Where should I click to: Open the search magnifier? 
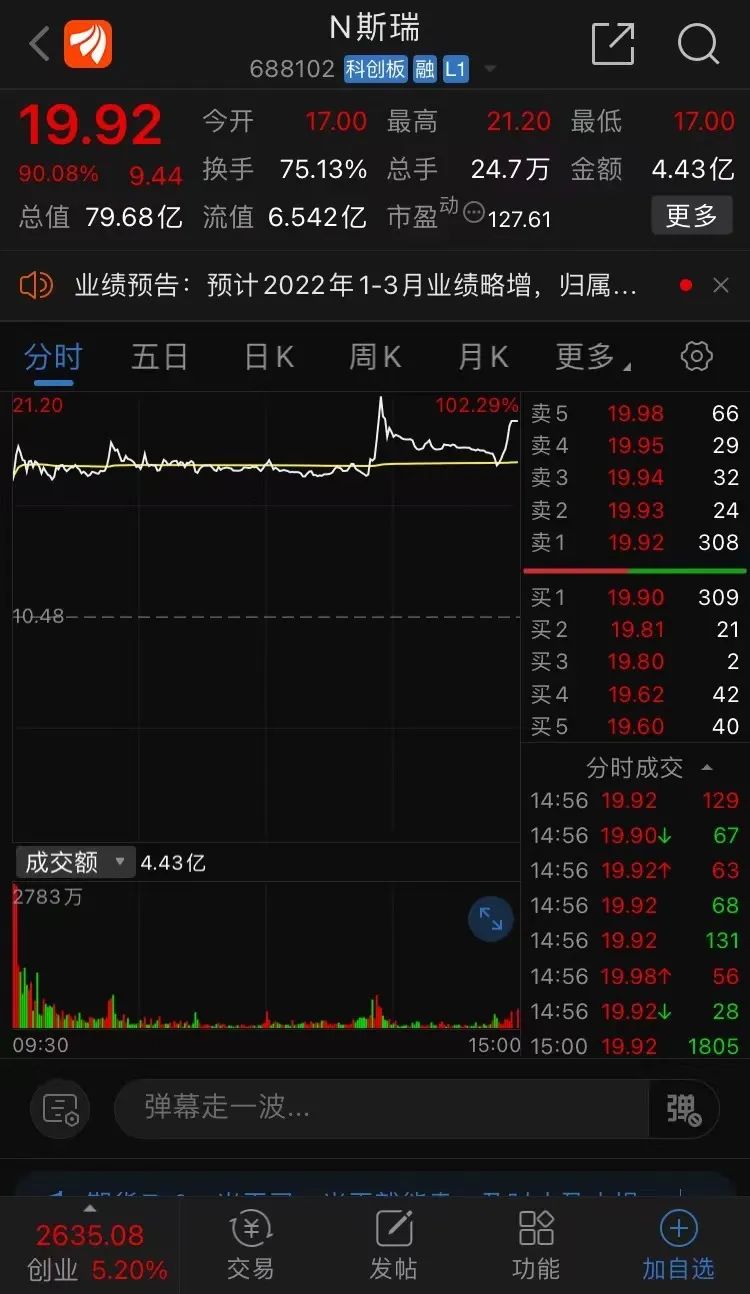pos(698,44)
